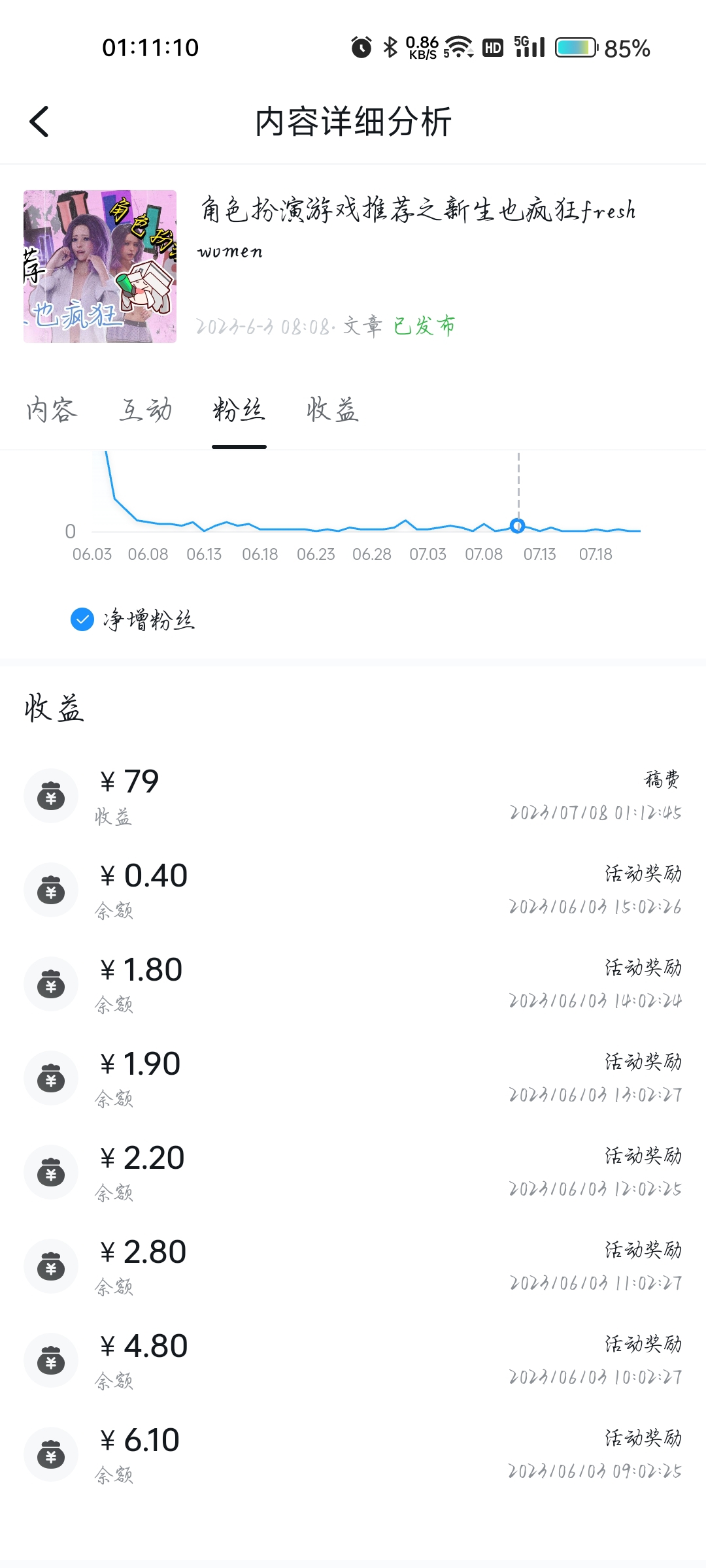Switch to the 互动 tab
Viewport: 706px width, 1568px height.
145,410
